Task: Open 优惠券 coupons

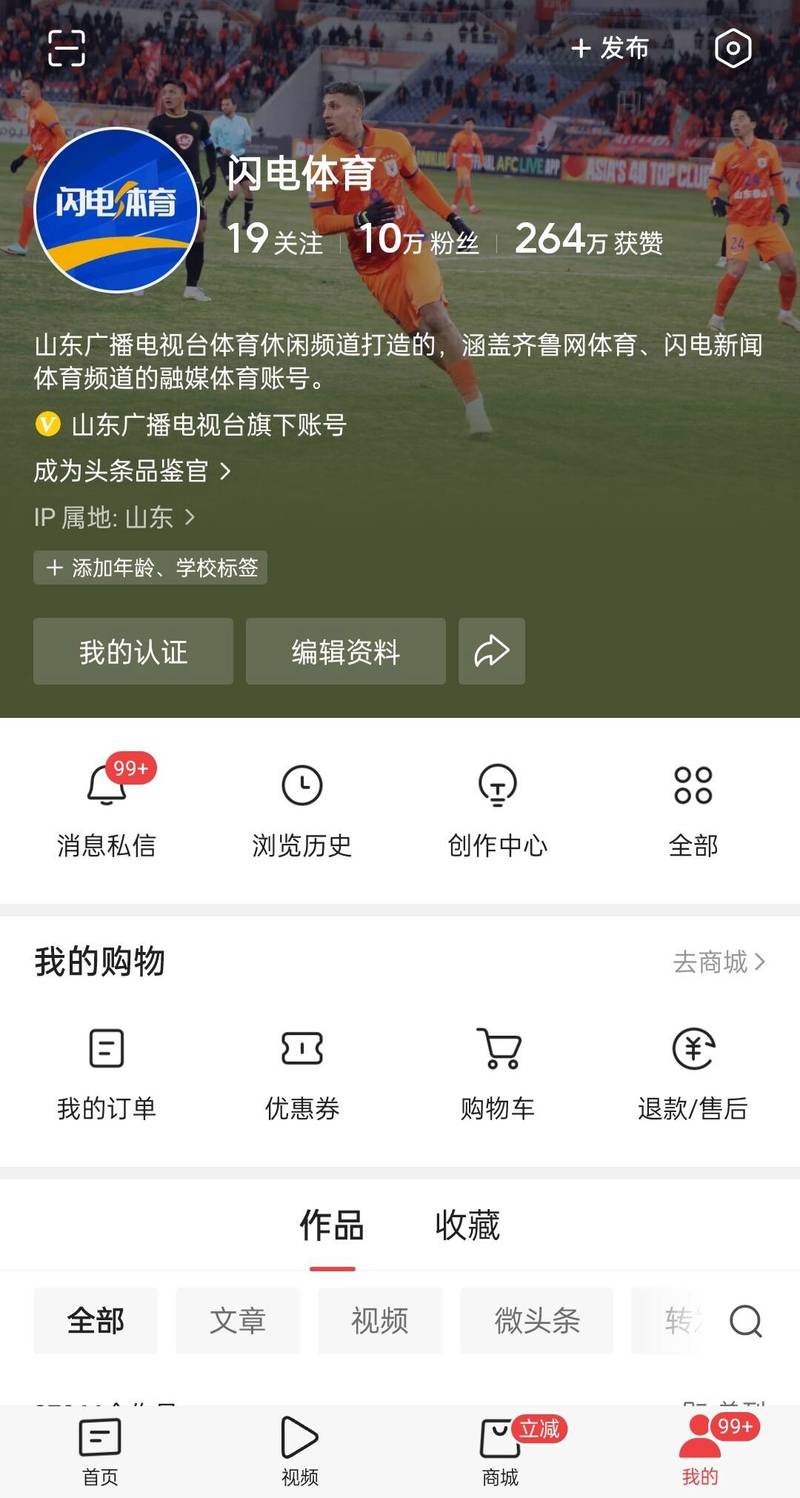Action: pos(301,1071)
